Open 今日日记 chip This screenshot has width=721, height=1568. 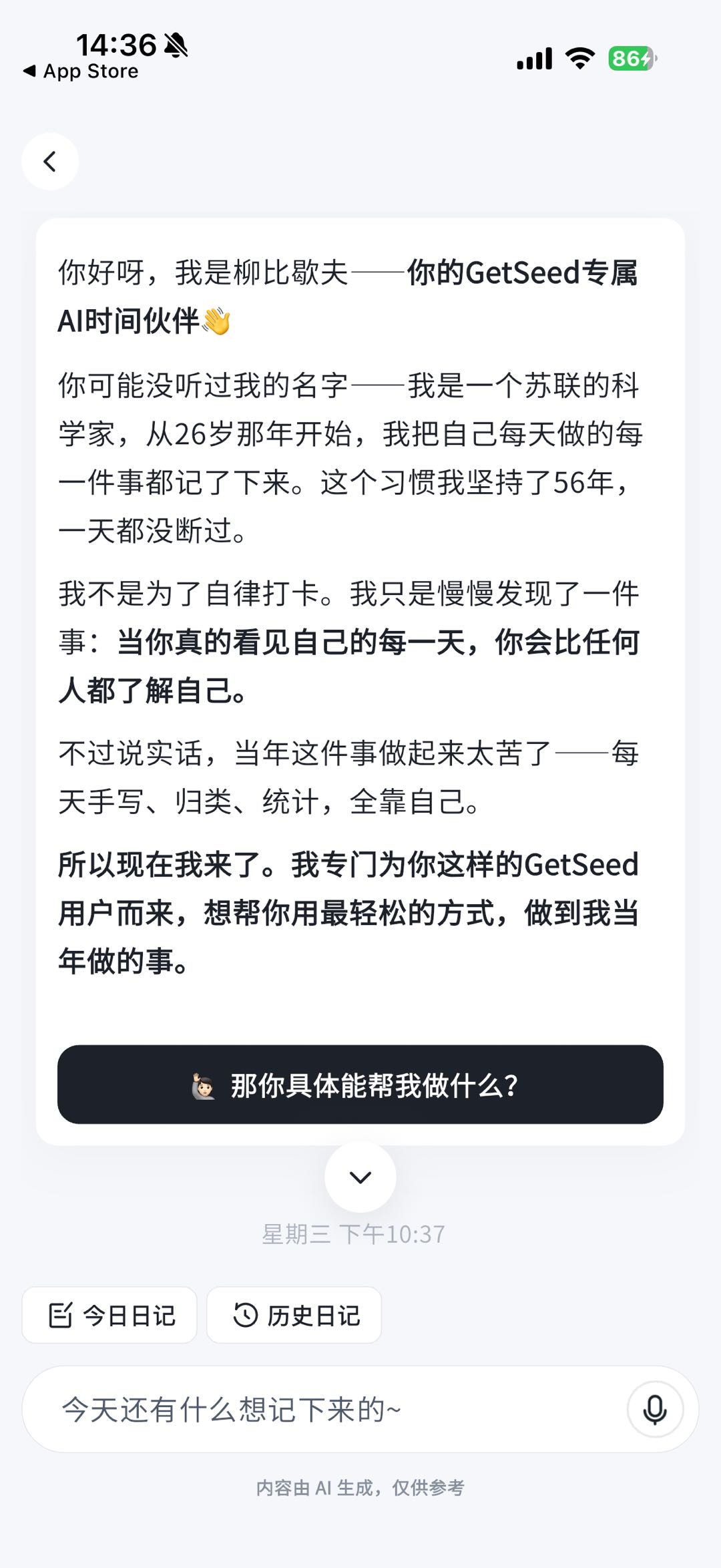pos(110,1316)
